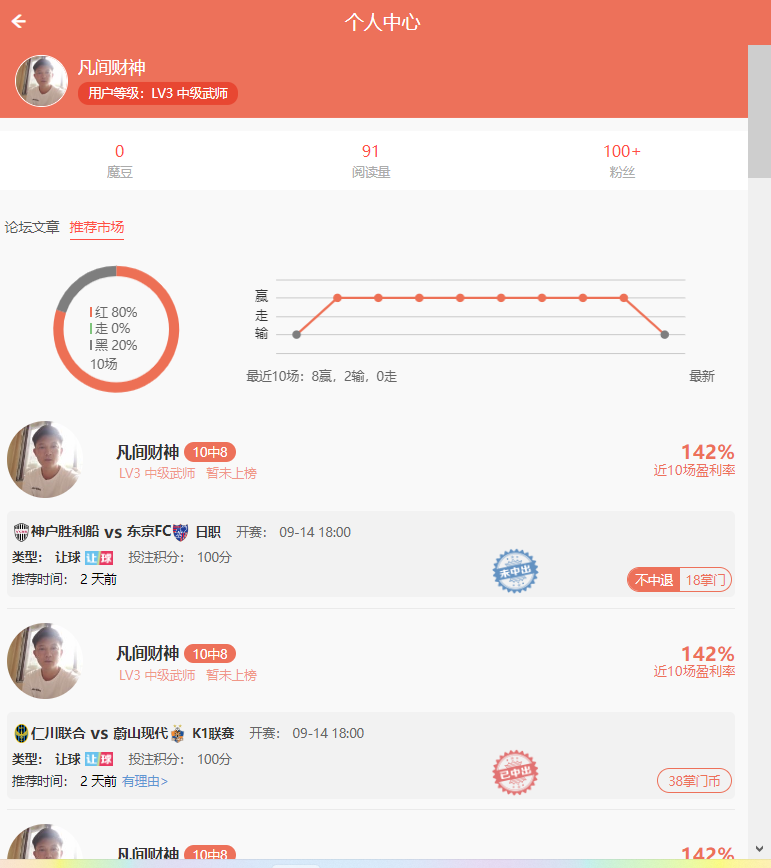Tap the profile avatar in the header
This screenshot has width=771, height=868.
(41, 81)
